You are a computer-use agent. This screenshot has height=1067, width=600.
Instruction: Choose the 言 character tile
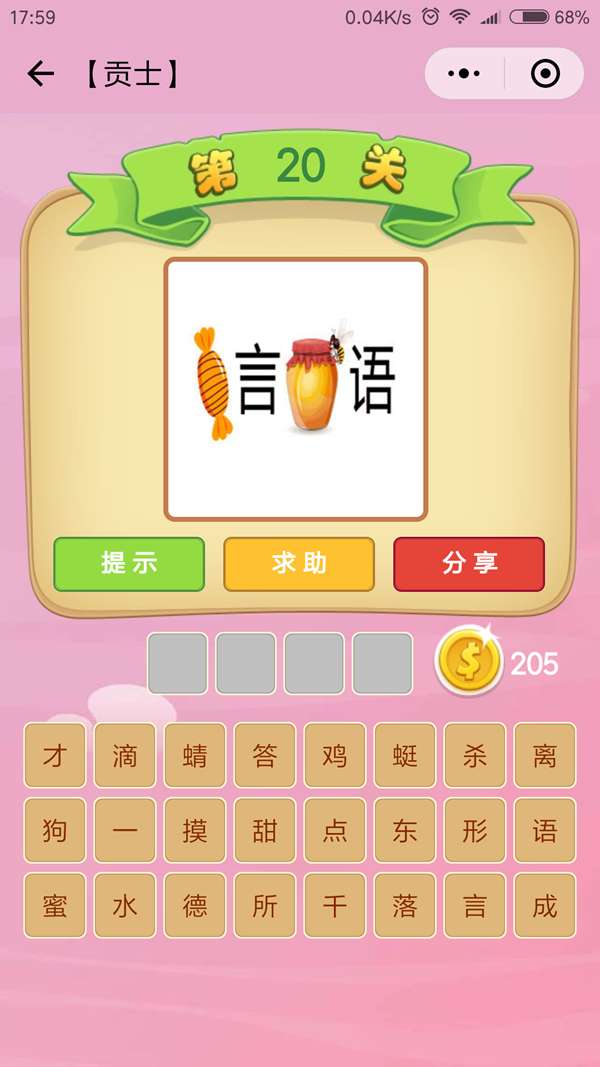[475, 906]
